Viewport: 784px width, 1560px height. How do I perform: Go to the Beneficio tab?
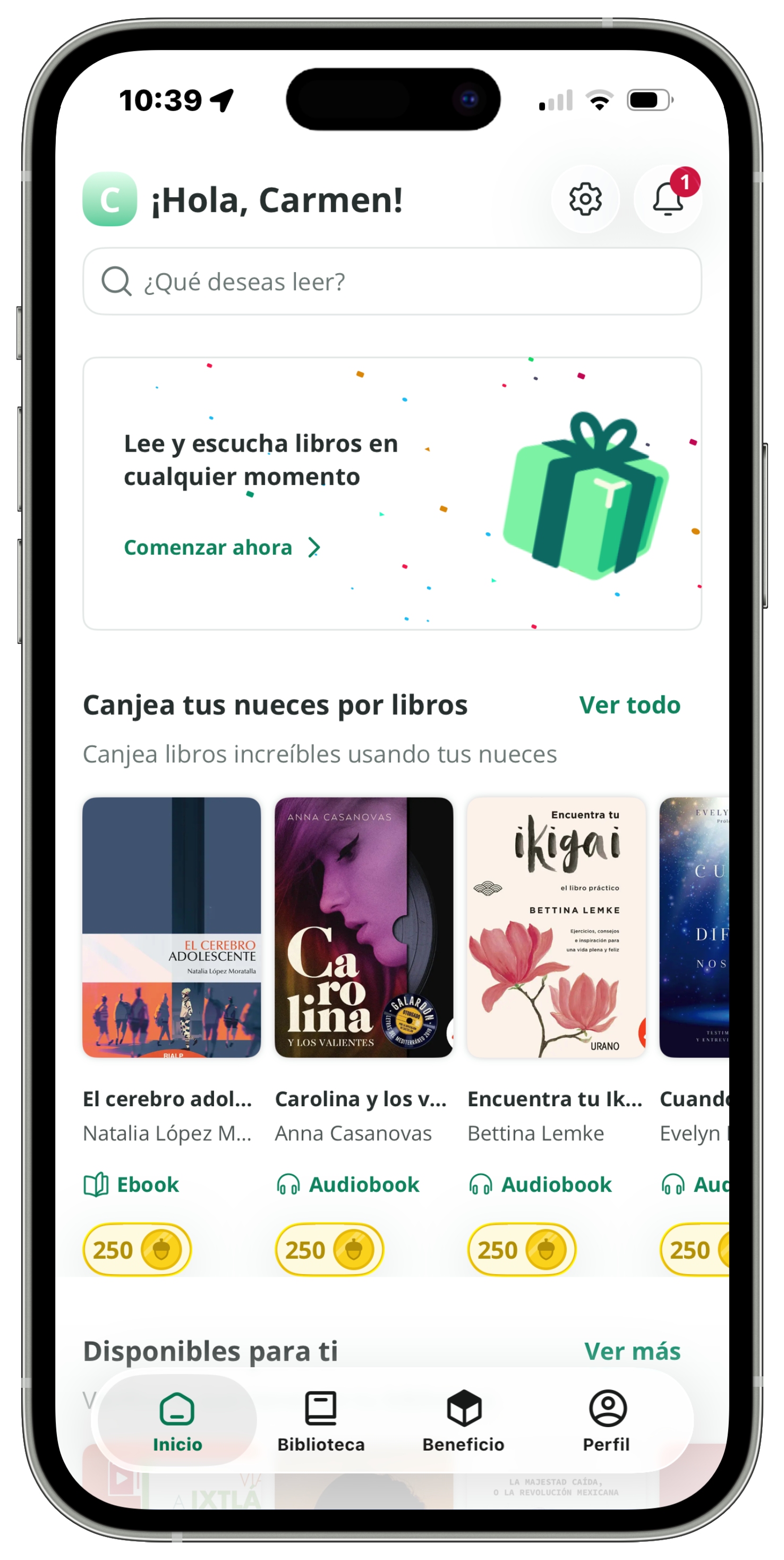point(463,1421)
